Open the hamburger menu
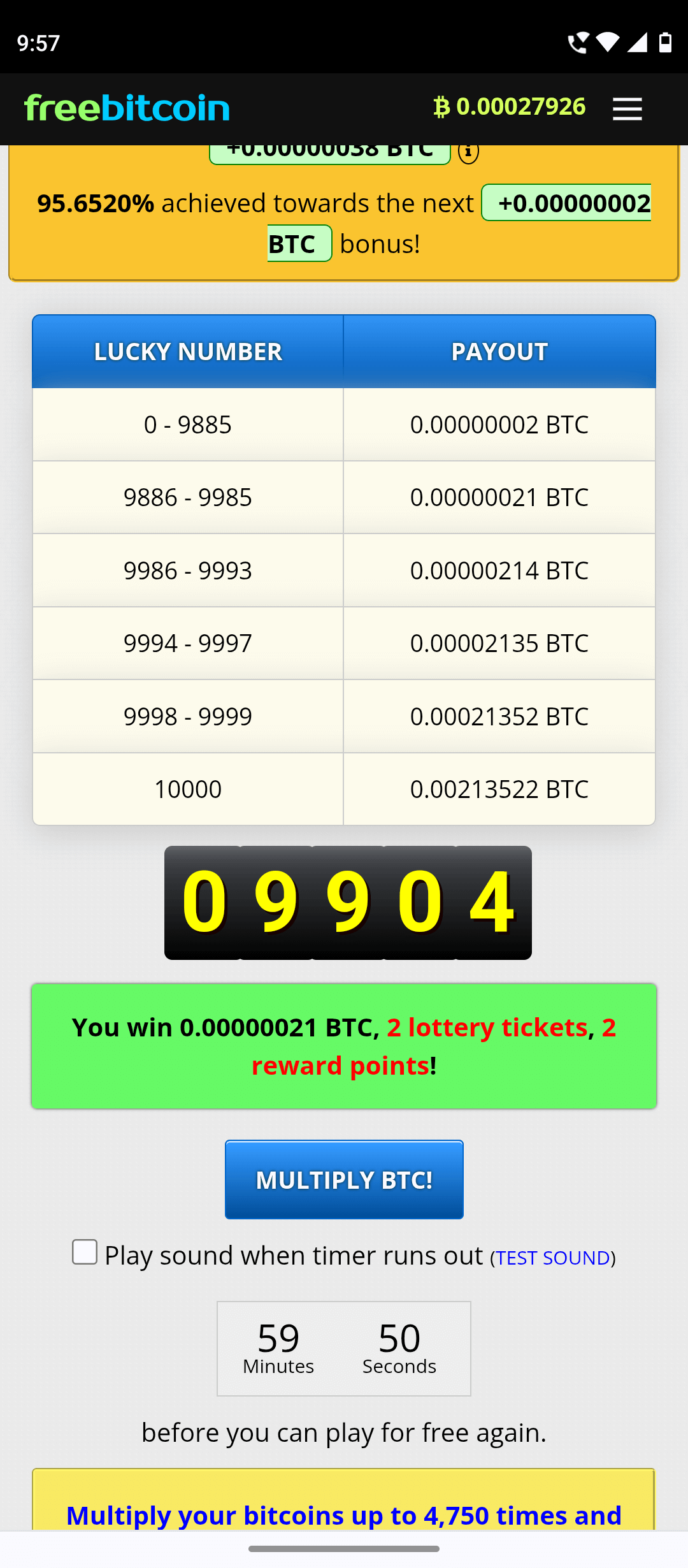688x1568 pixels. point(627,109)
